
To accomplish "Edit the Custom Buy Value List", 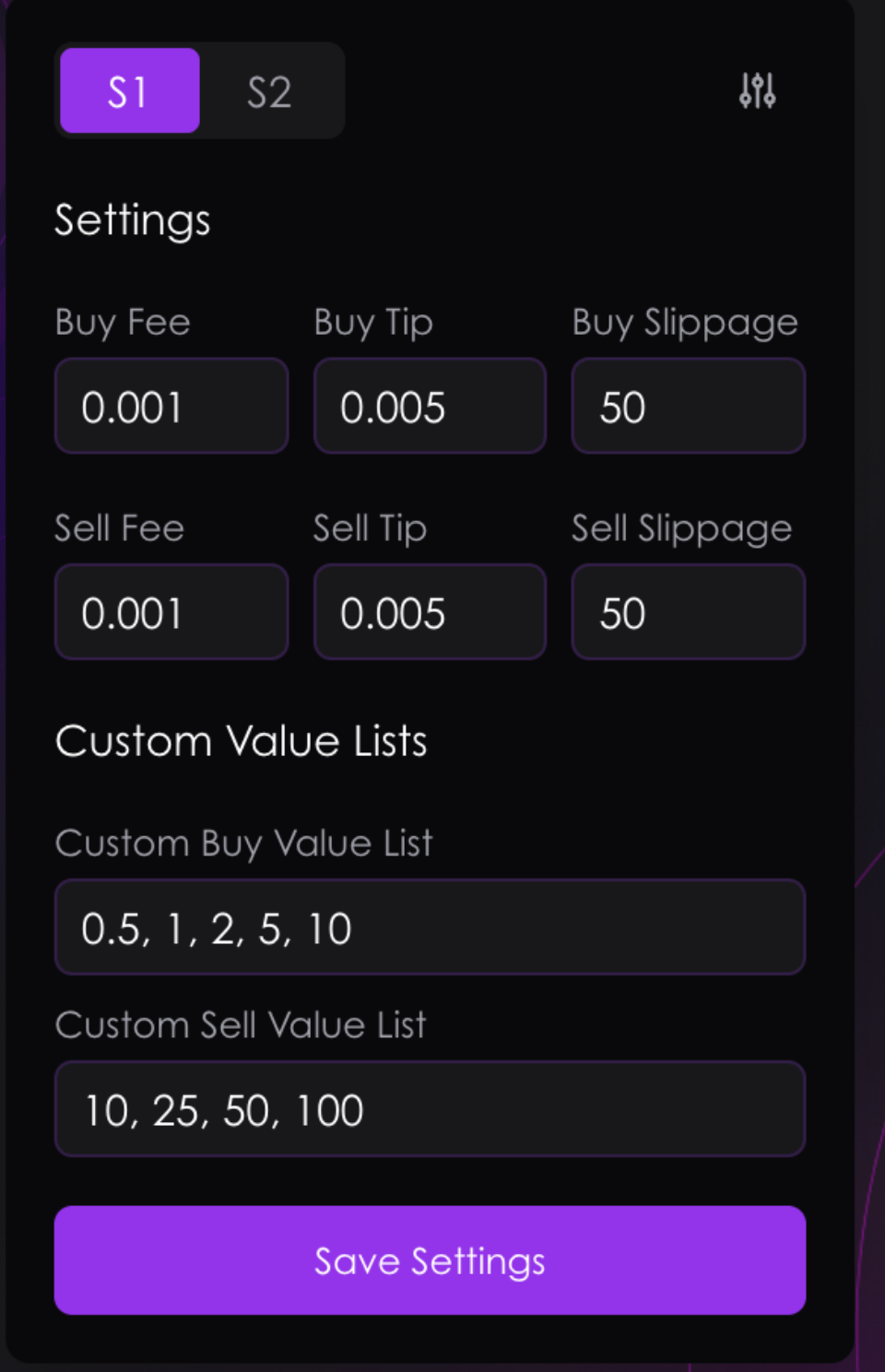I will [x=430, y=928].
